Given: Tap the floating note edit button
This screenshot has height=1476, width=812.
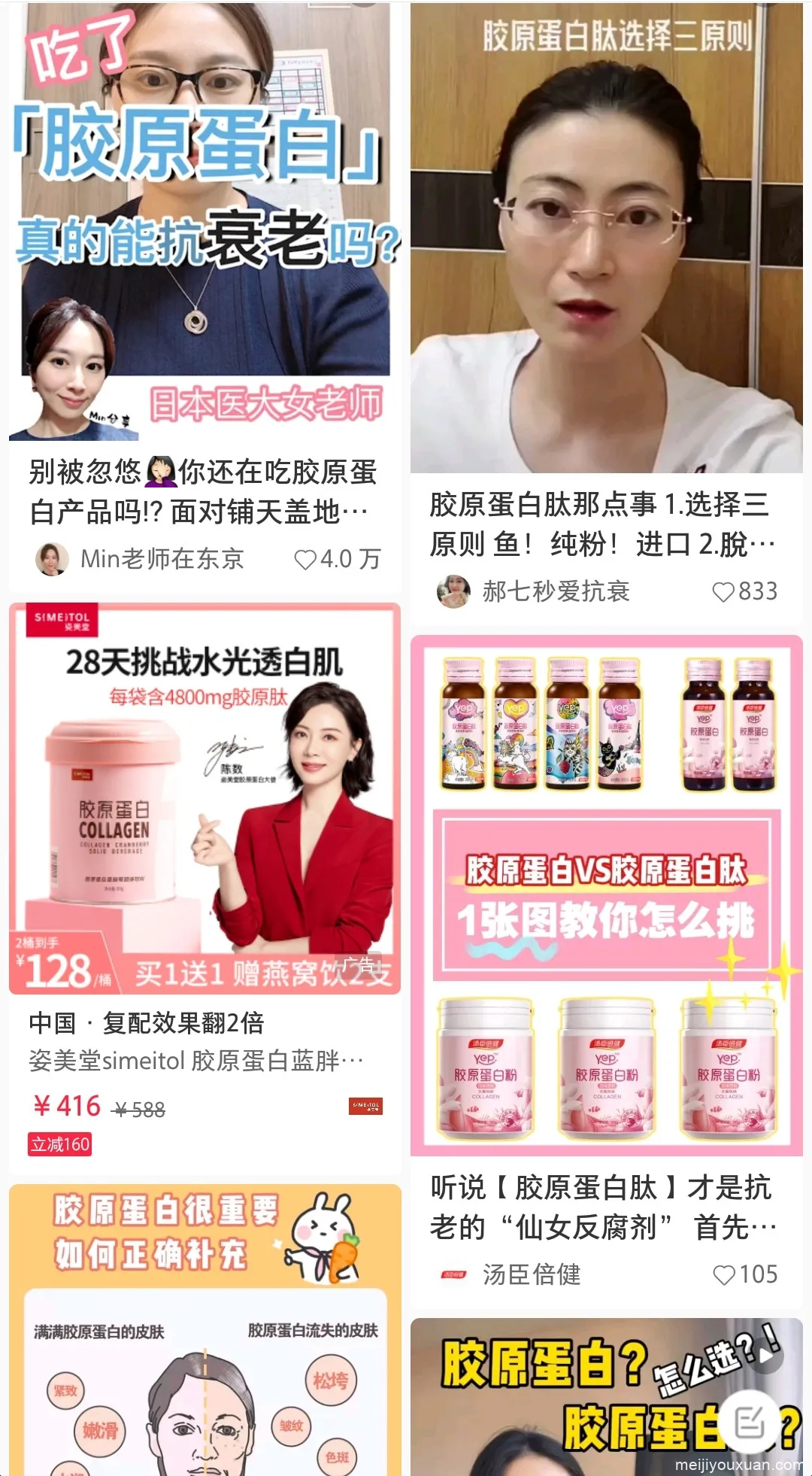Looking at the screenshot, I should click(749, 1421).
